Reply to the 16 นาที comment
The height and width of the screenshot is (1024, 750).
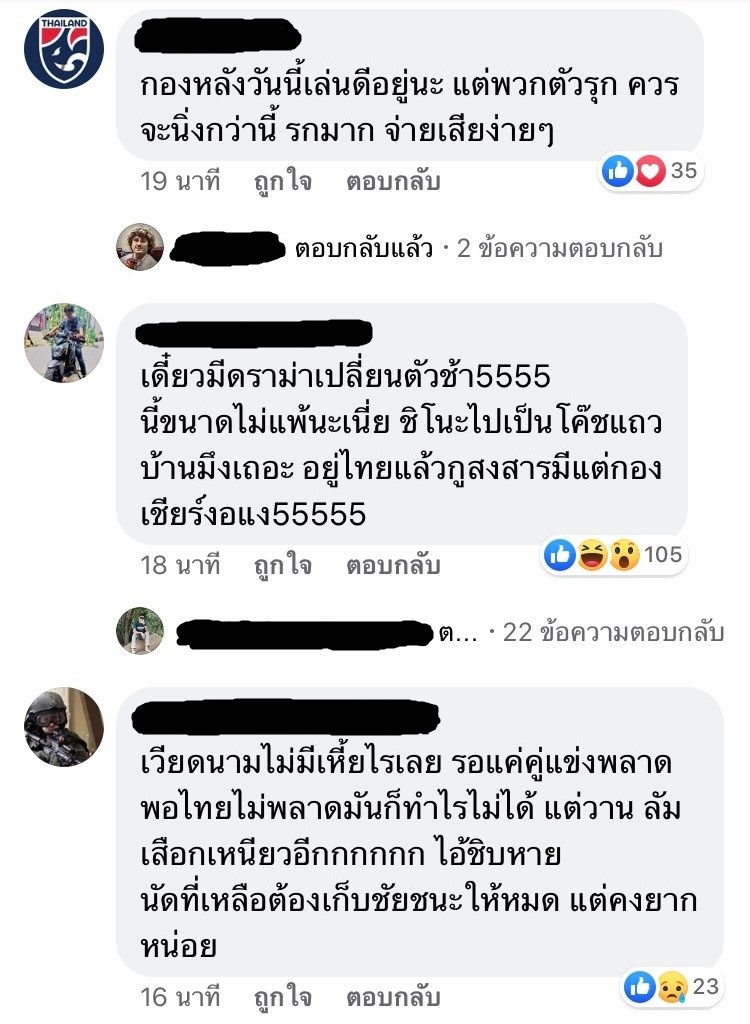pos(393,997)
